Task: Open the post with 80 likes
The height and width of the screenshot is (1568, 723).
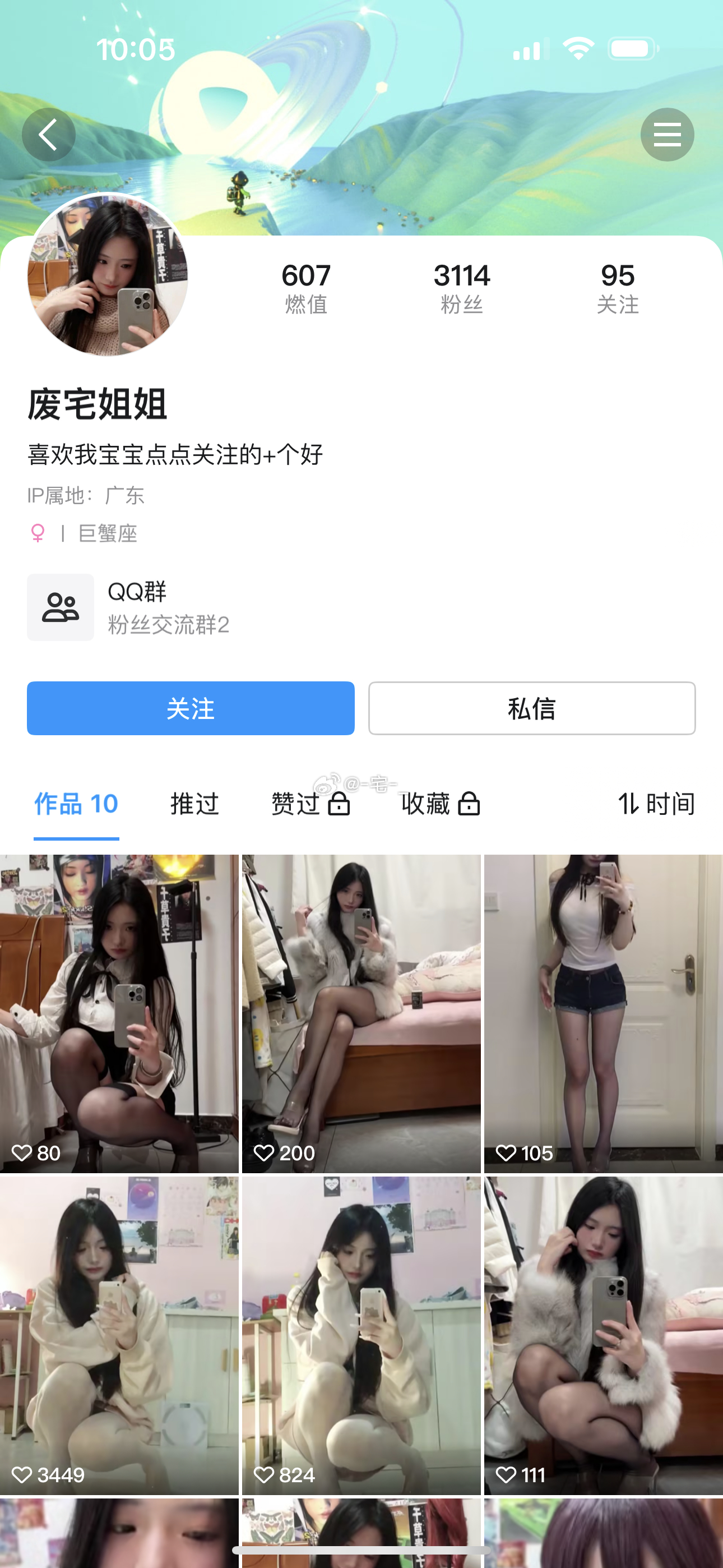Action: pos(119,1013)
